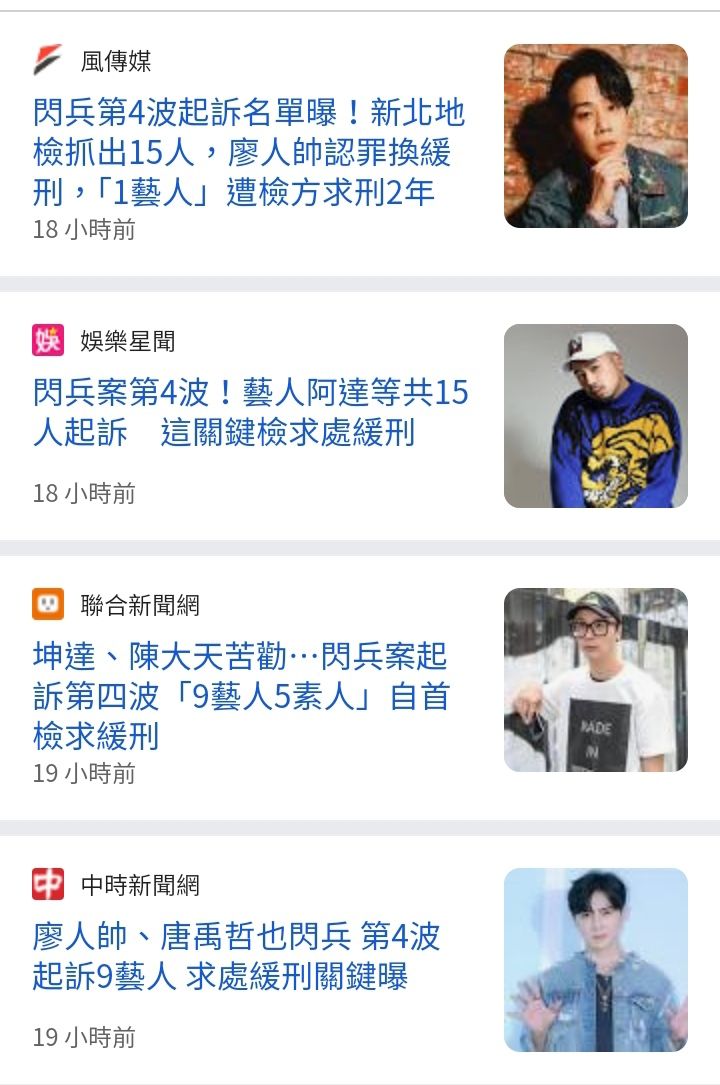
Task: Open the 風傳媒 article about 閃兵第4波起訴名單
Action: (x=248, y=151)
